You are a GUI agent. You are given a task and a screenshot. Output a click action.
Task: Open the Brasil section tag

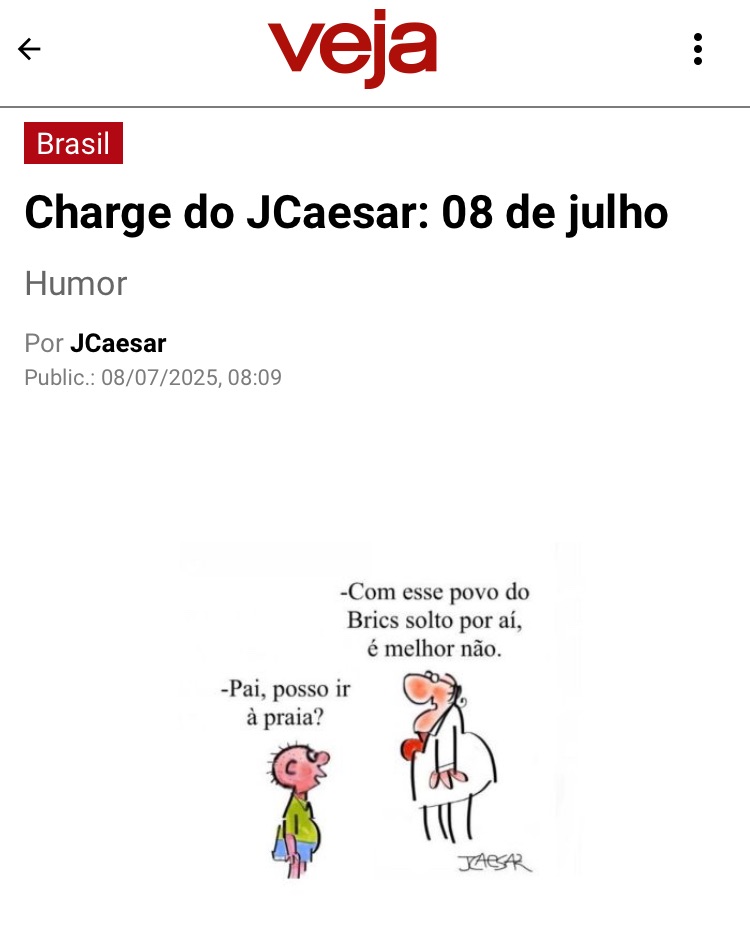click(x=73, y=143)
